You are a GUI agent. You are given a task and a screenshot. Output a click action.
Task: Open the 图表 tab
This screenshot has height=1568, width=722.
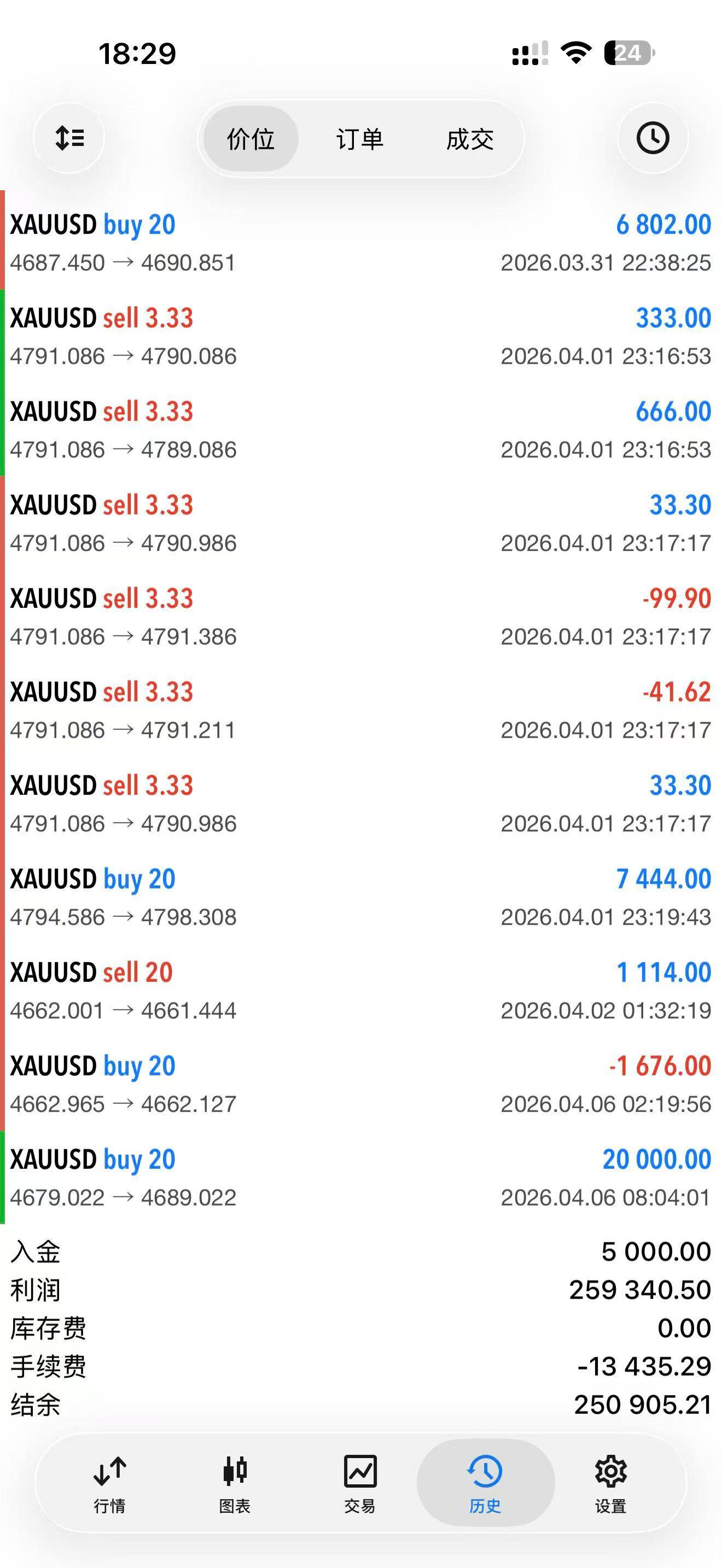235,1483
